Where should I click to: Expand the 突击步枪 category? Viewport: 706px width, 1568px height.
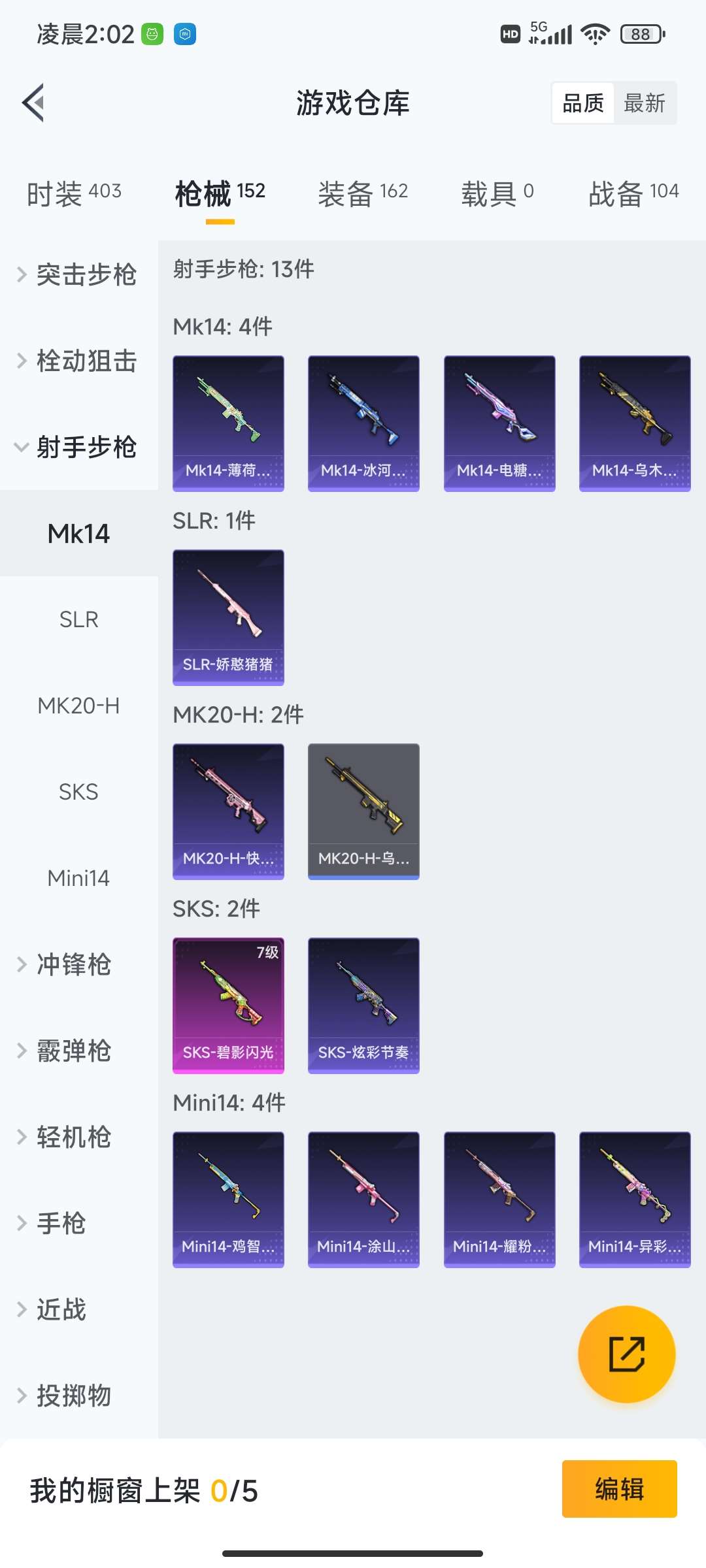click(x=78, y=274)
